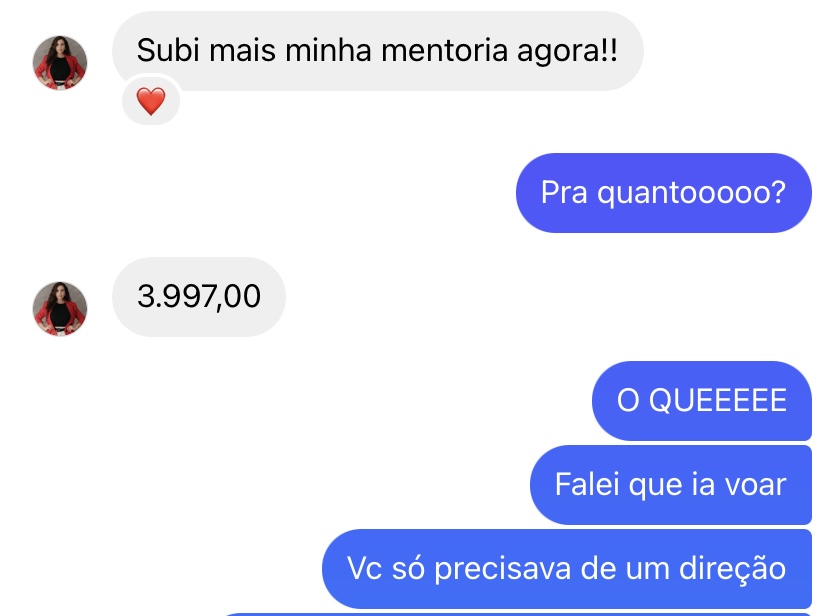The height and width of the screenshot is (616, 828).
Task: Open the heart reaction under the mentoria message
Action: pyautogui.click(x=150, y=101)
